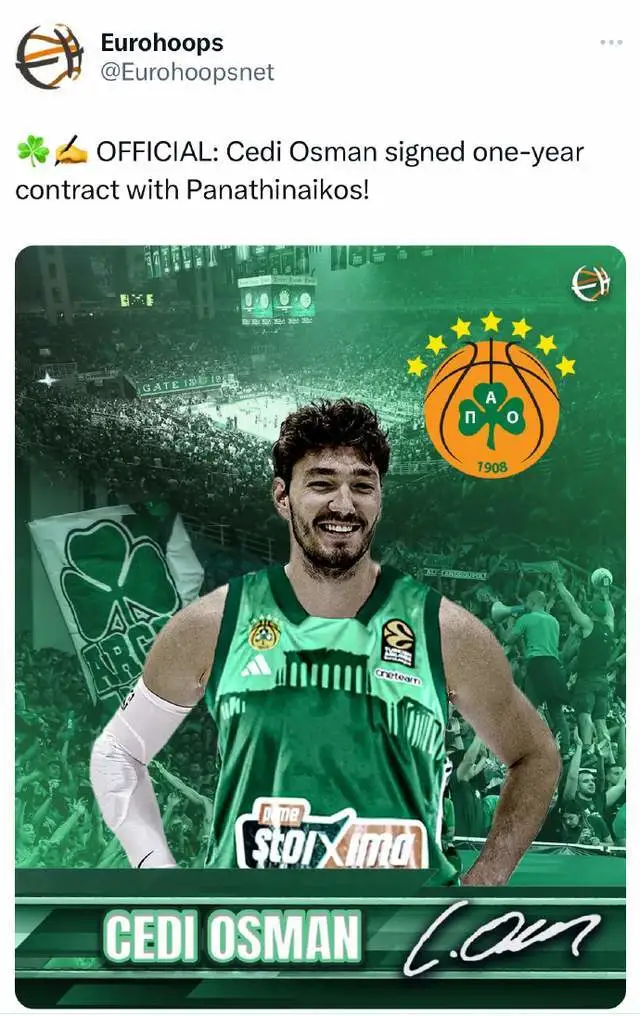Open the @Eurohoopsnet profile name
The height and width of the screenshot is (1016, 640).
[187, 72]
